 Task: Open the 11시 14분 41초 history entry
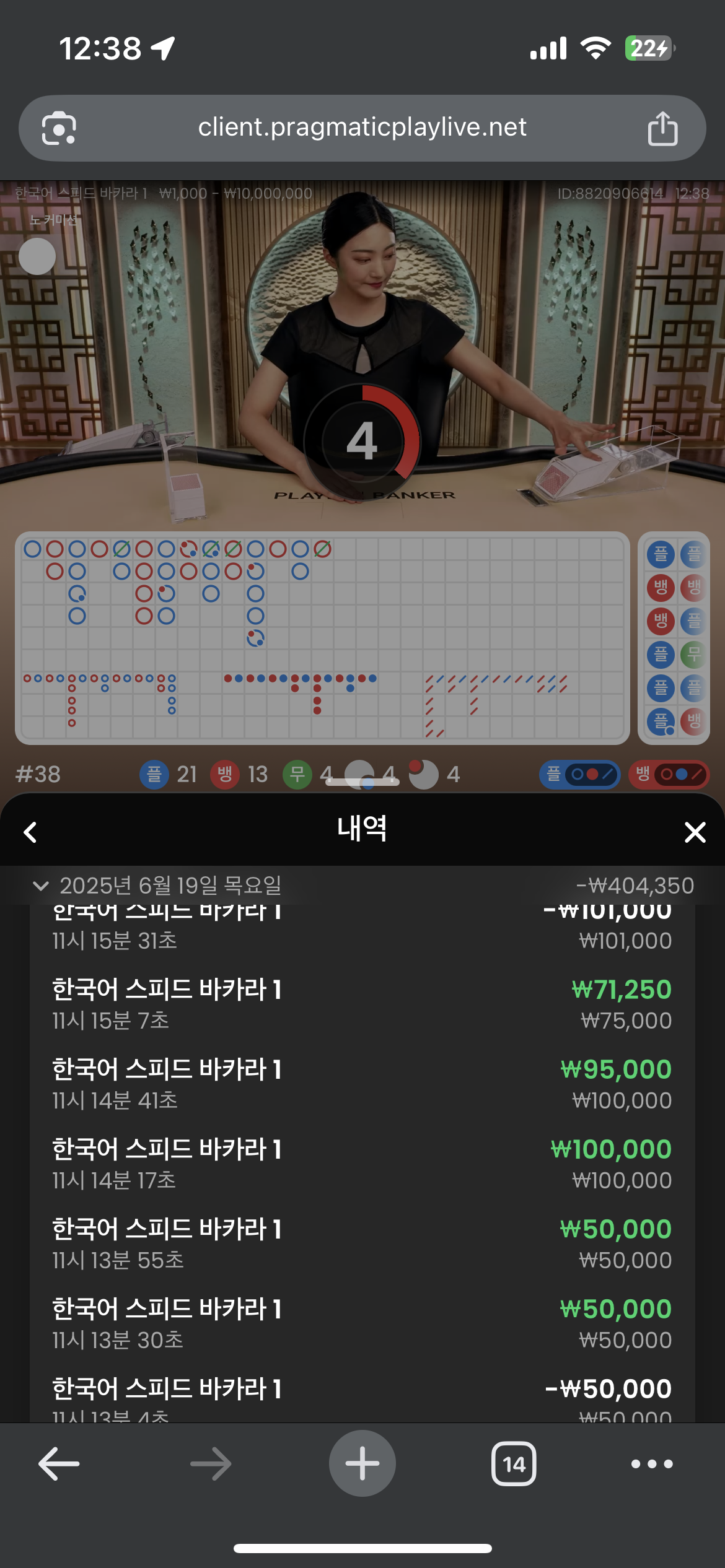coord(362,1084)
